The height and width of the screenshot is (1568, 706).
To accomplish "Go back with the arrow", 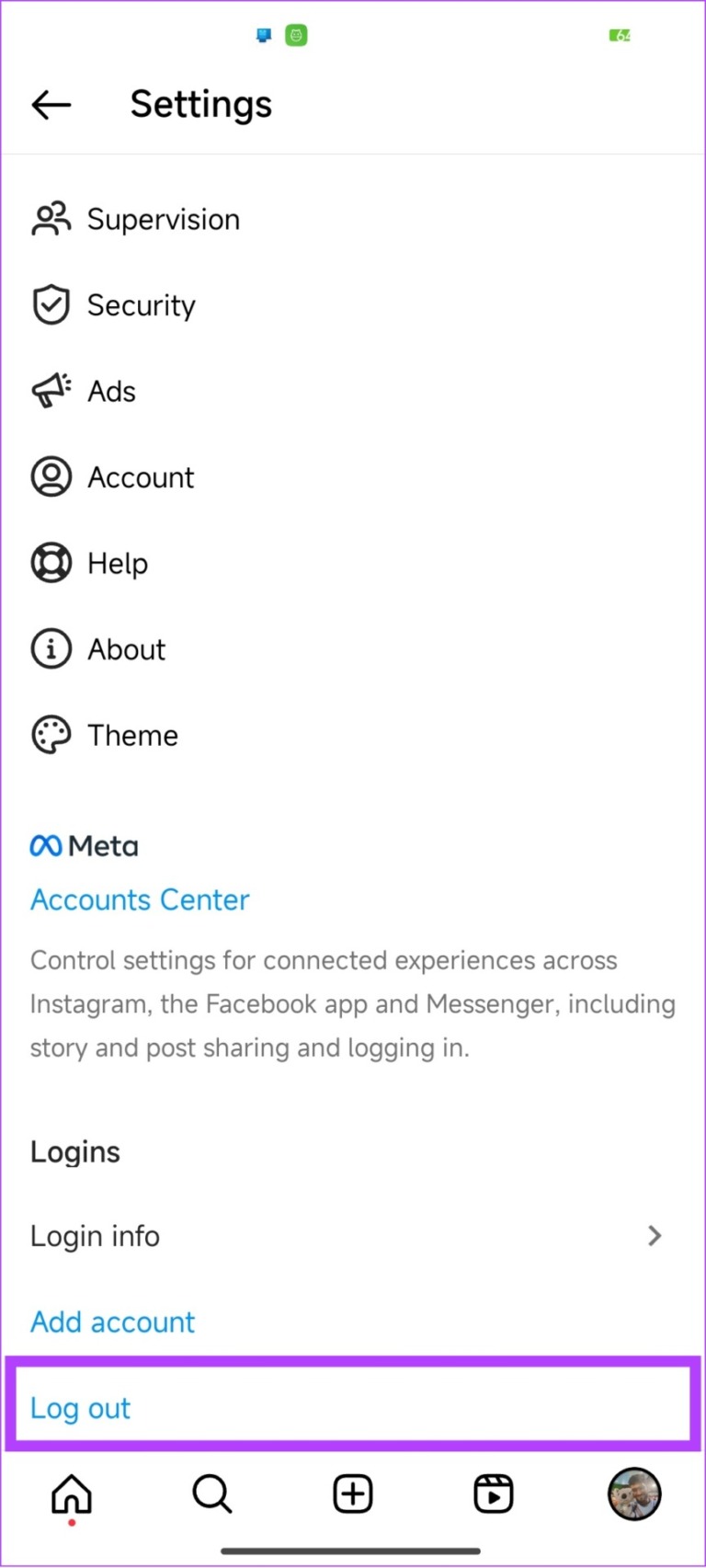I will 51,104.
